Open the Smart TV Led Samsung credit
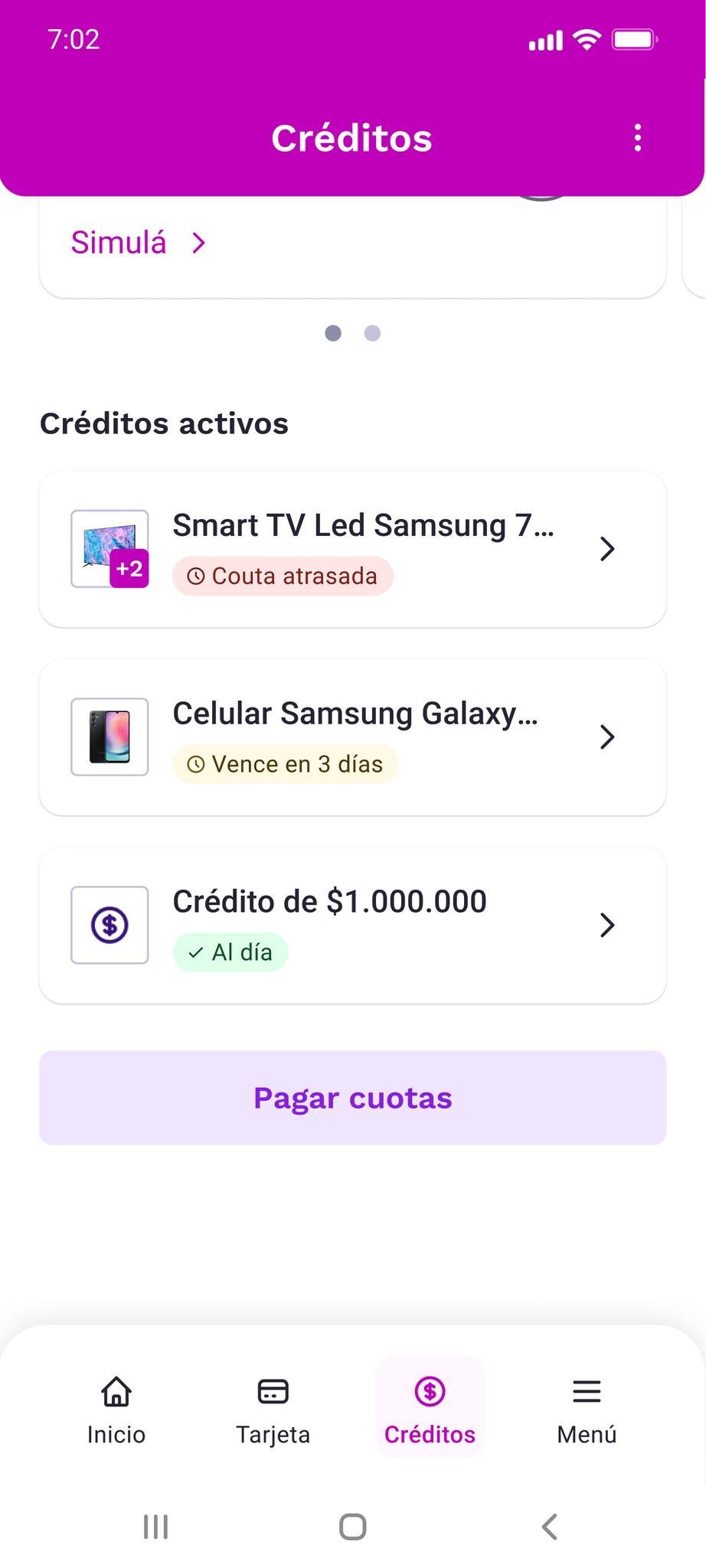The image size is (706, 1568). tap(352, 549)
